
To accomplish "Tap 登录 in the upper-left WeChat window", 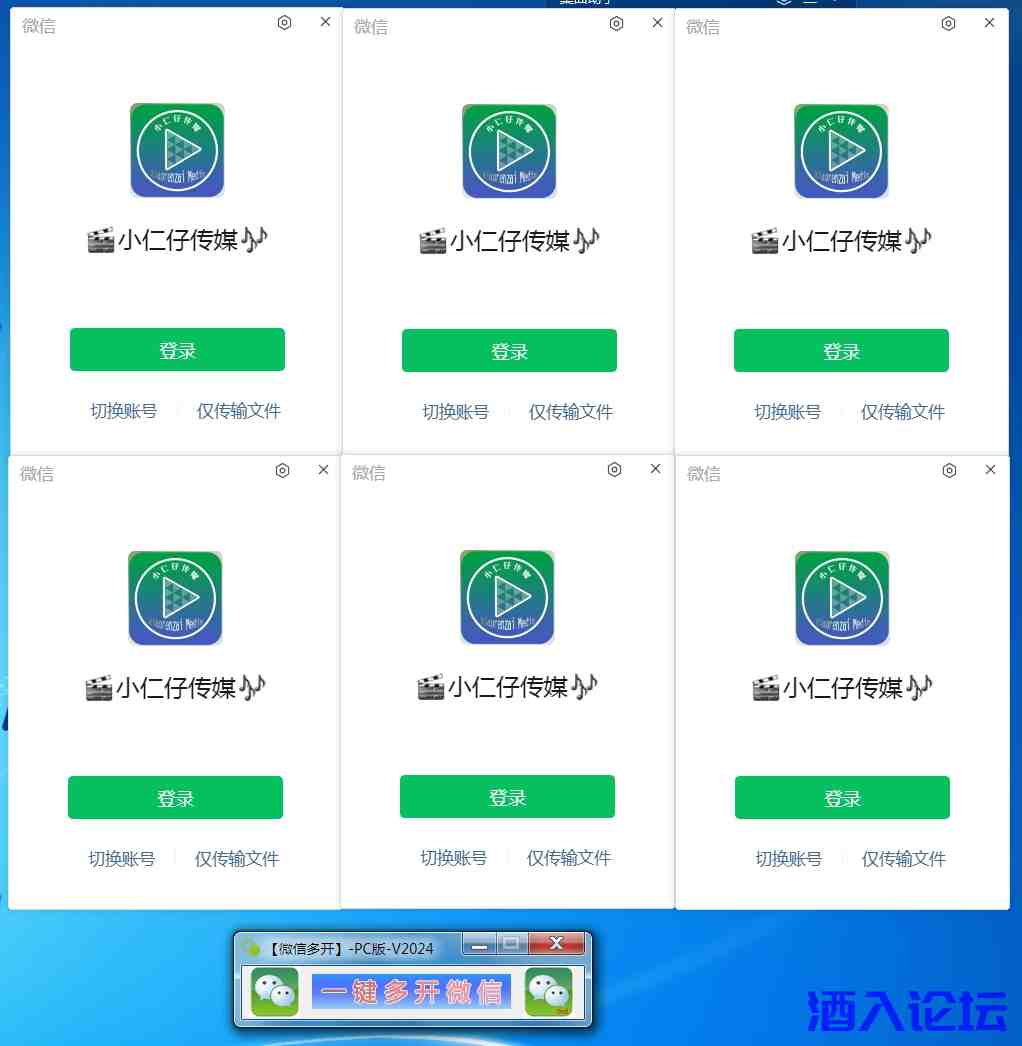I will click(x=177, y=350).
